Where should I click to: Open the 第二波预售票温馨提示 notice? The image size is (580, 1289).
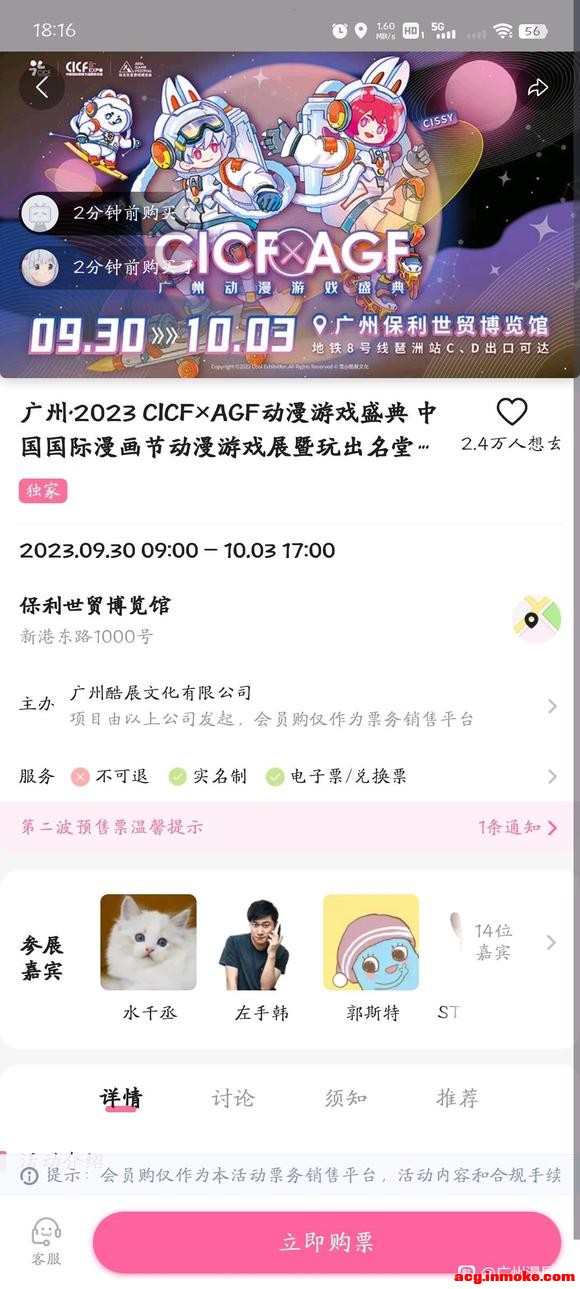290,827
